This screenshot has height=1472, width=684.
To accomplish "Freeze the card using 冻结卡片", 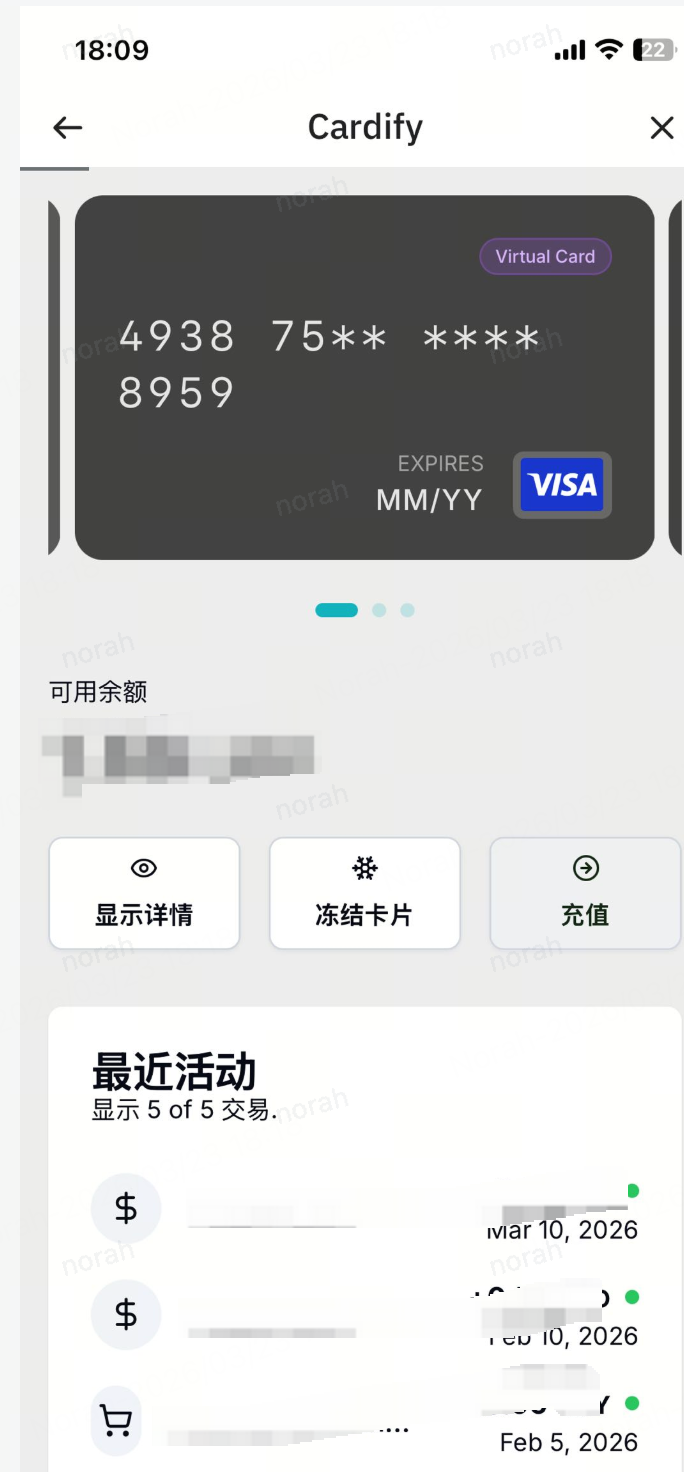I will [364, 893].
